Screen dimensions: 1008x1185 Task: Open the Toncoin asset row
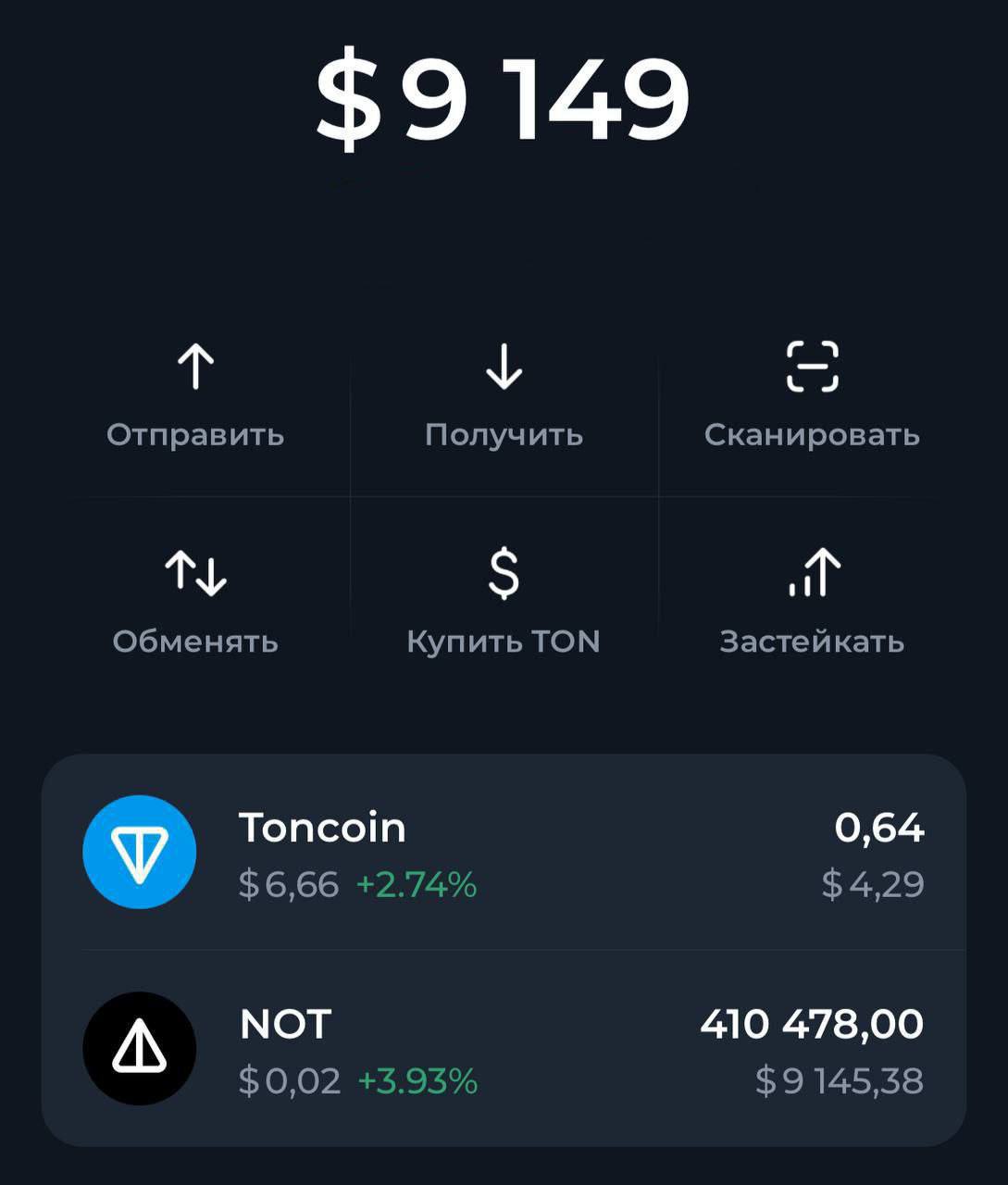pos(504,853)
